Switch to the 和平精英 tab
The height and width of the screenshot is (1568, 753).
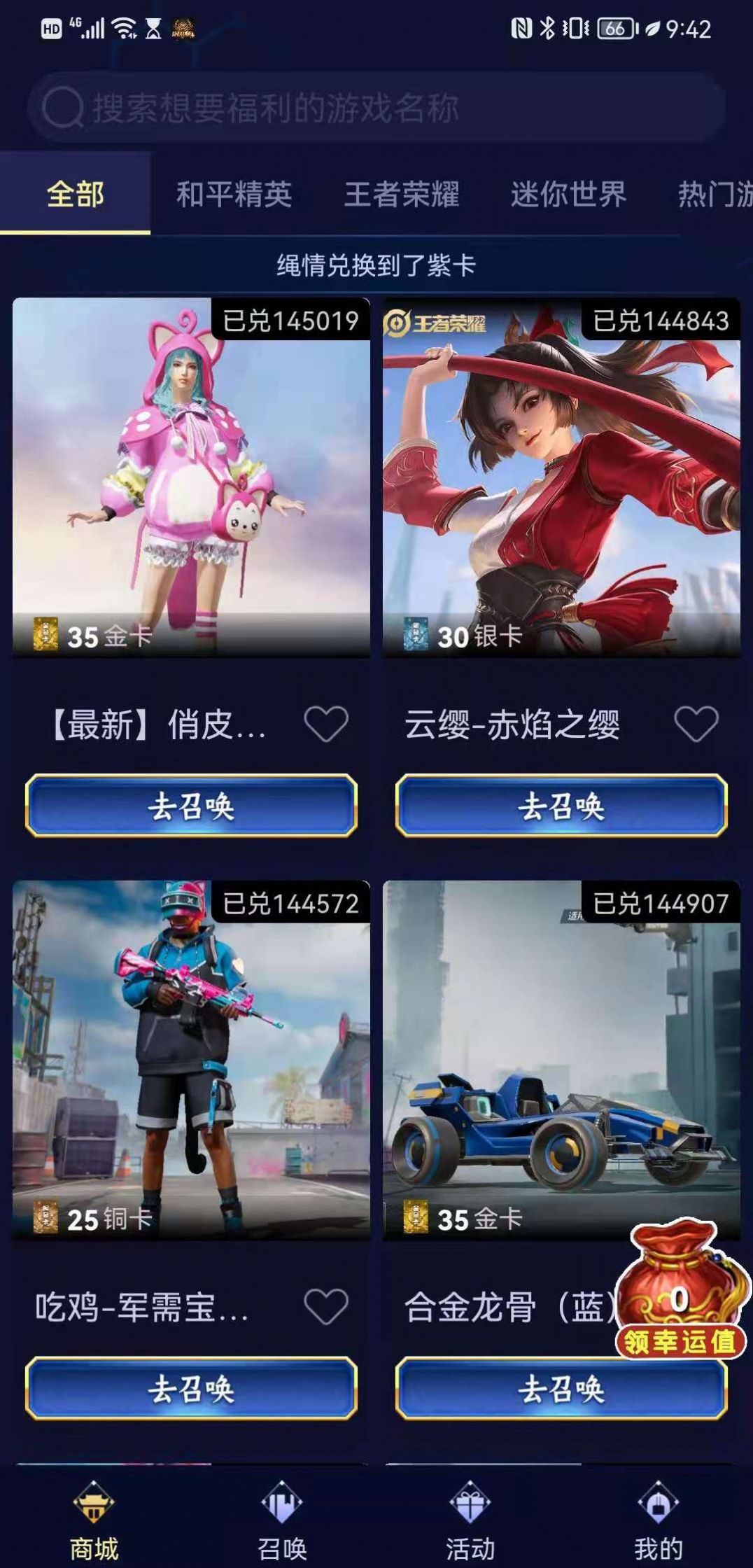[237, 195]
